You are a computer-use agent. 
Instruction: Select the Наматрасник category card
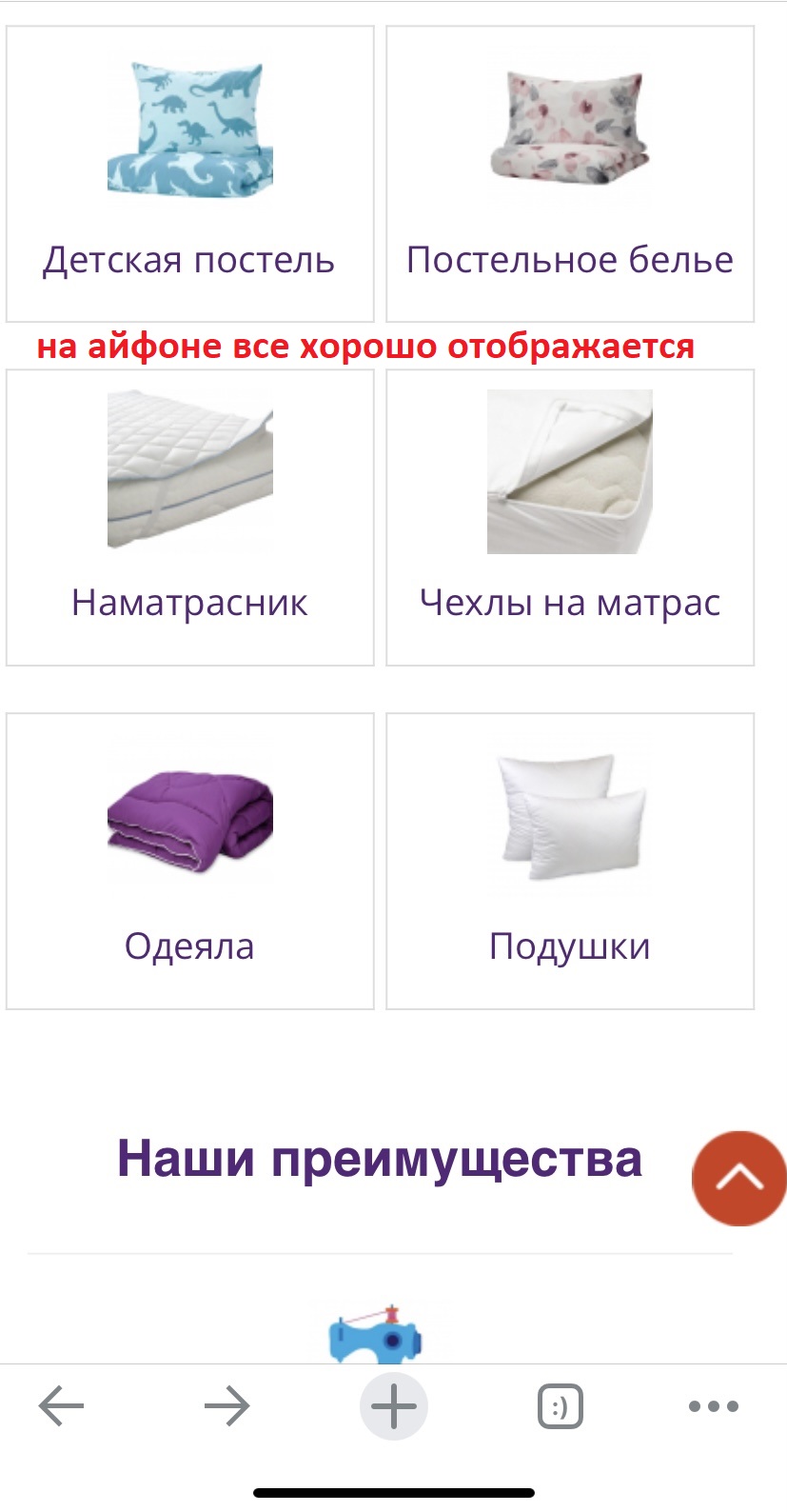(x=189, y=517)
